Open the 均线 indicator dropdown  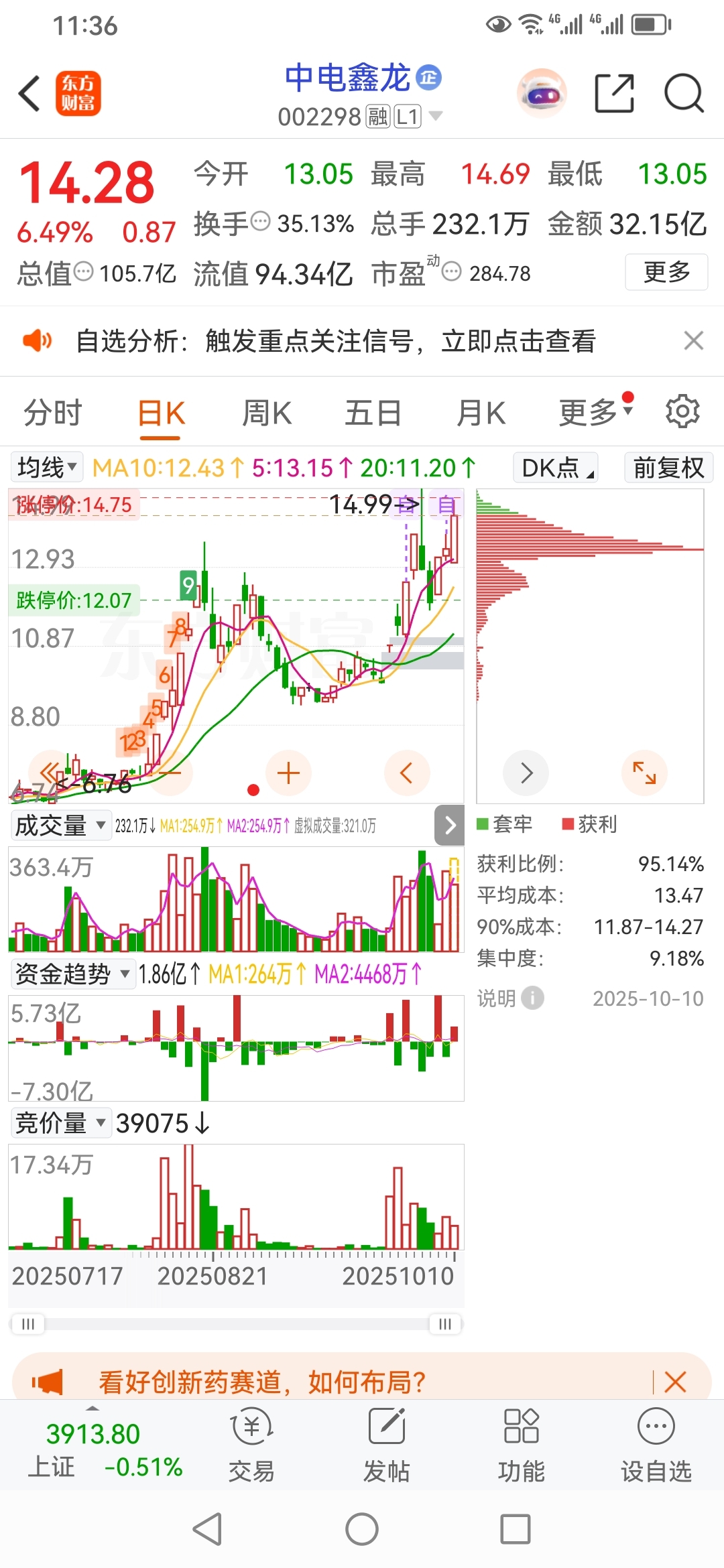(x=47, y=468)
